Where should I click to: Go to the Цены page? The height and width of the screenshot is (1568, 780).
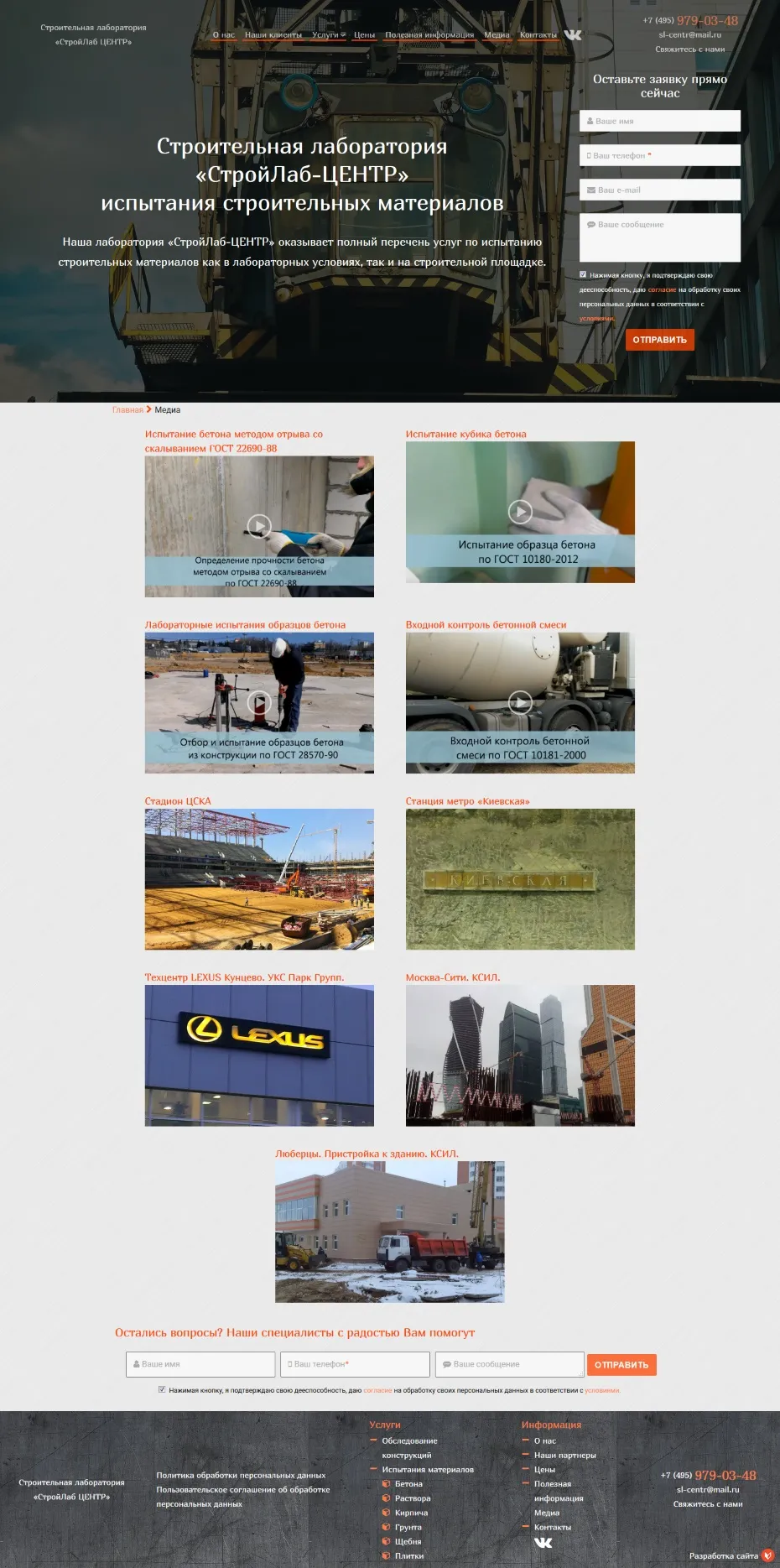click(x=364, y=35)
